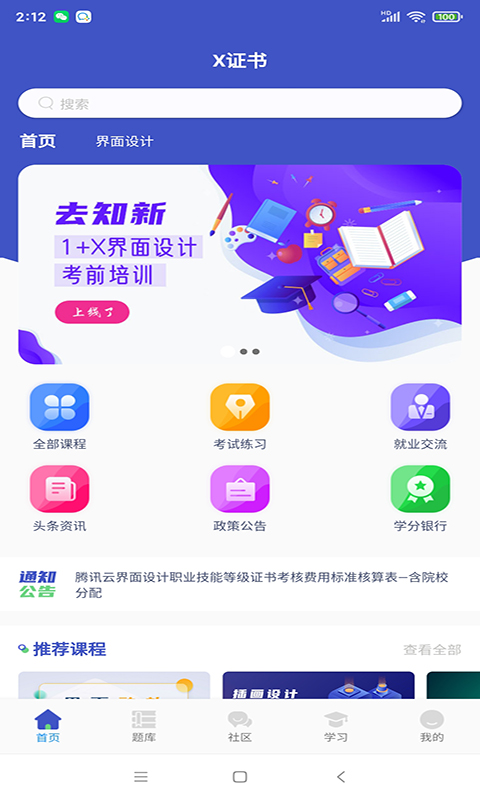View 头条资讯
The height and width of the screenshot is (800, 480).
point(60,498)
